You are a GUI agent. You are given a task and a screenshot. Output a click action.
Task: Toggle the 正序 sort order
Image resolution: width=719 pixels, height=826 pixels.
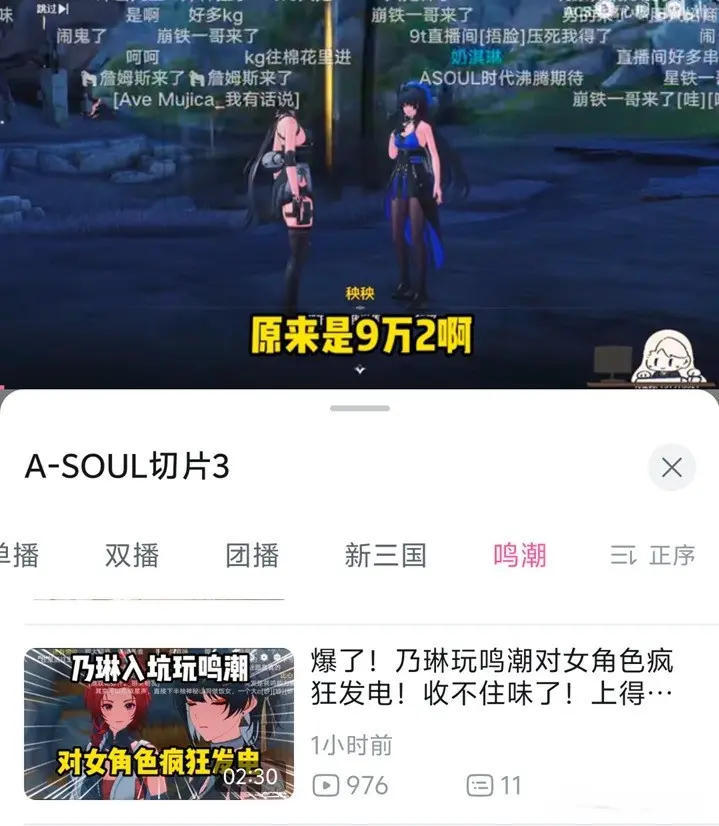tap(658, 556)
